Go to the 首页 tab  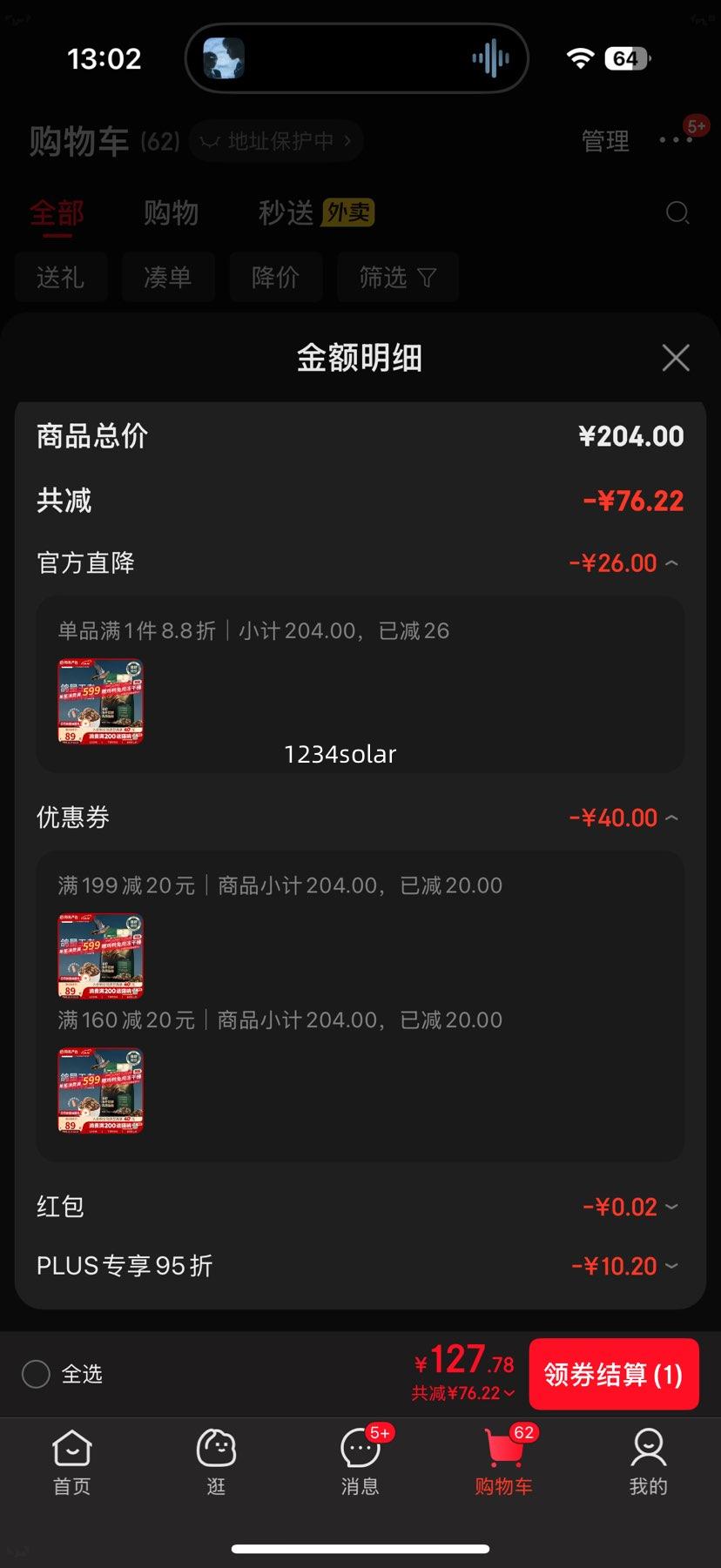[71, 1463]
